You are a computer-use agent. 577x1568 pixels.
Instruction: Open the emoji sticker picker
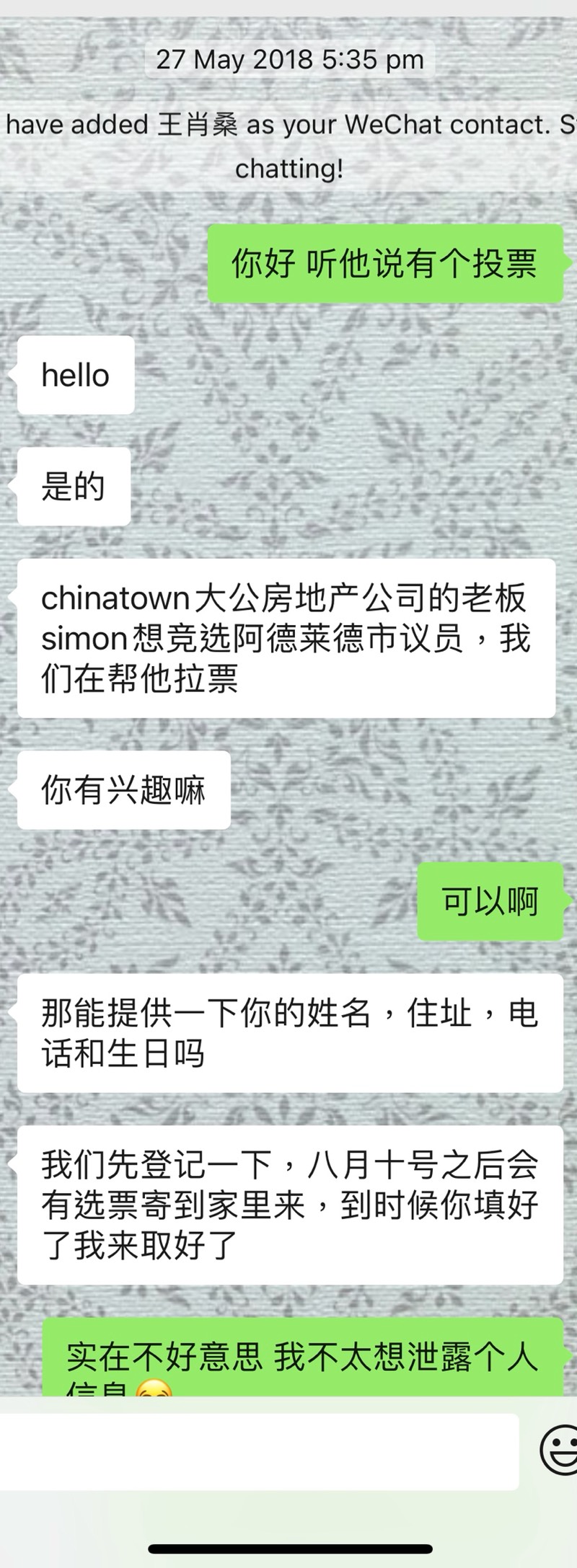click(x=560, y=1450)
